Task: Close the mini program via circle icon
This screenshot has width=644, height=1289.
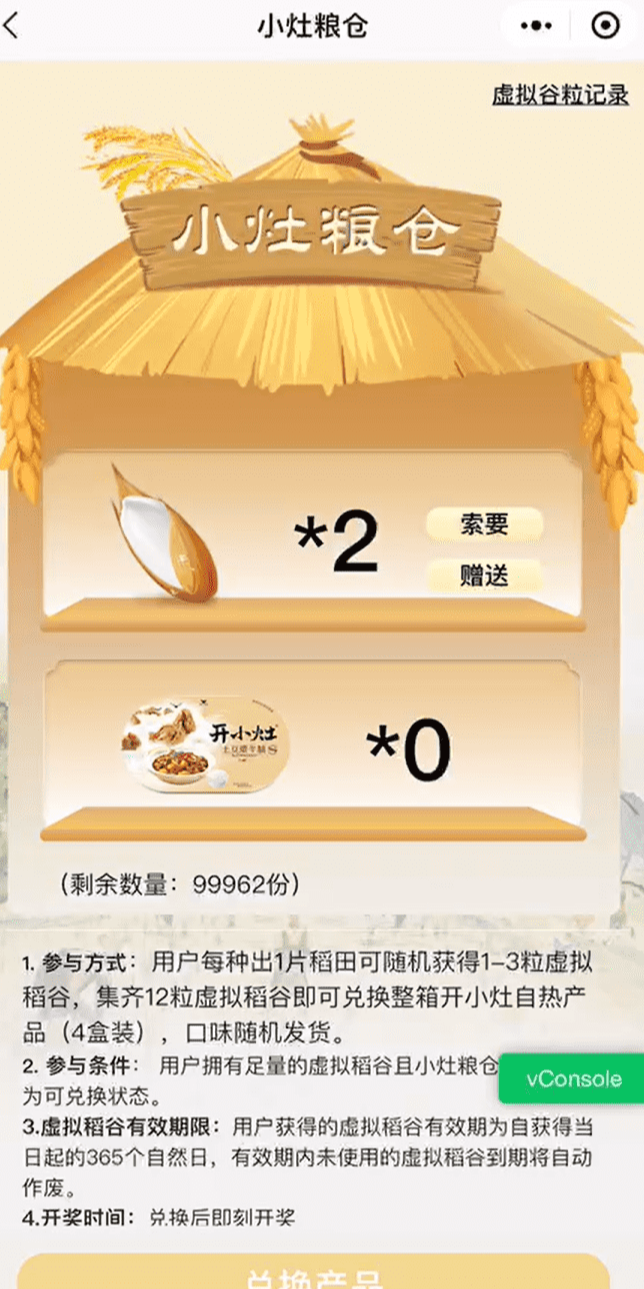Action: [604, 26]
